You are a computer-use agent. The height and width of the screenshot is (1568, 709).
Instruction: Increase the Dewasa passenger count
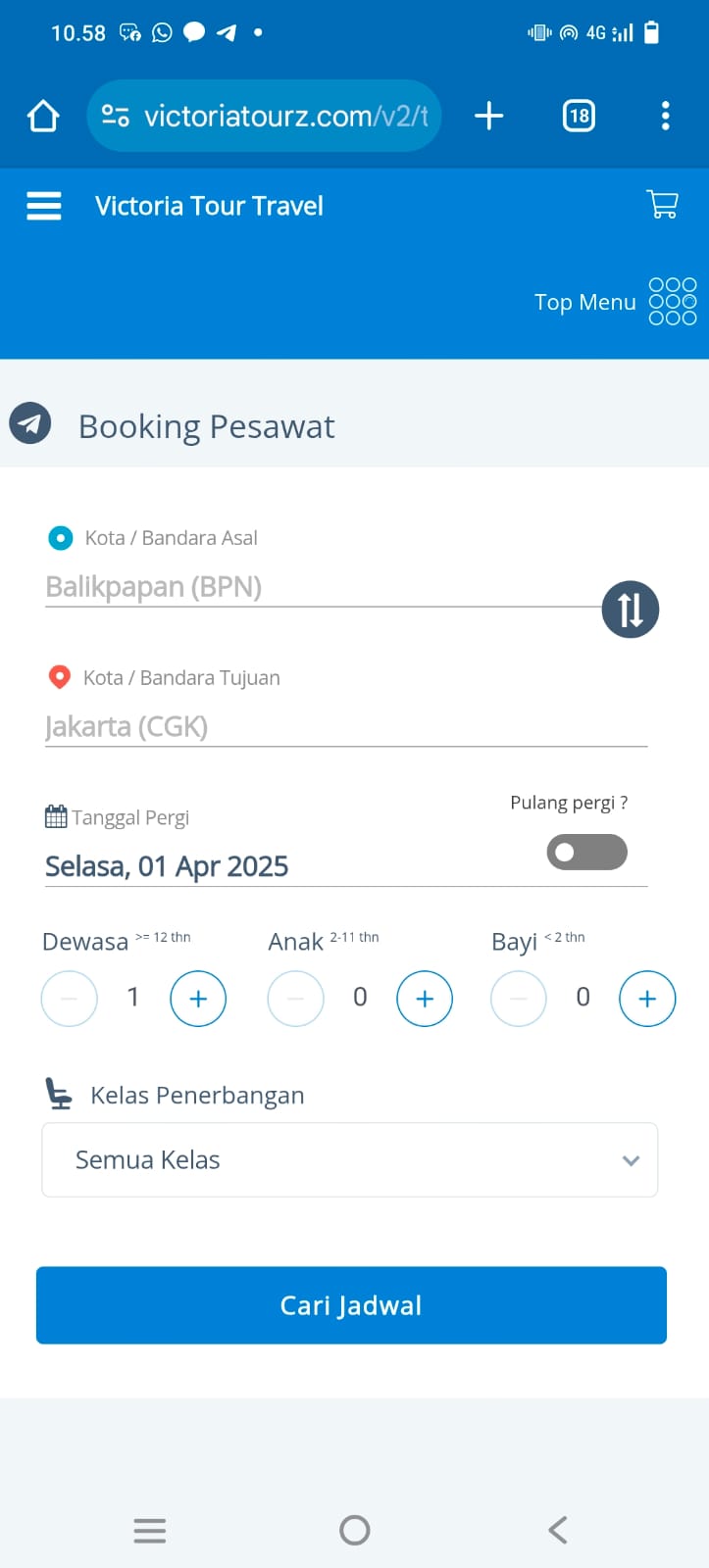coord(198,999)
